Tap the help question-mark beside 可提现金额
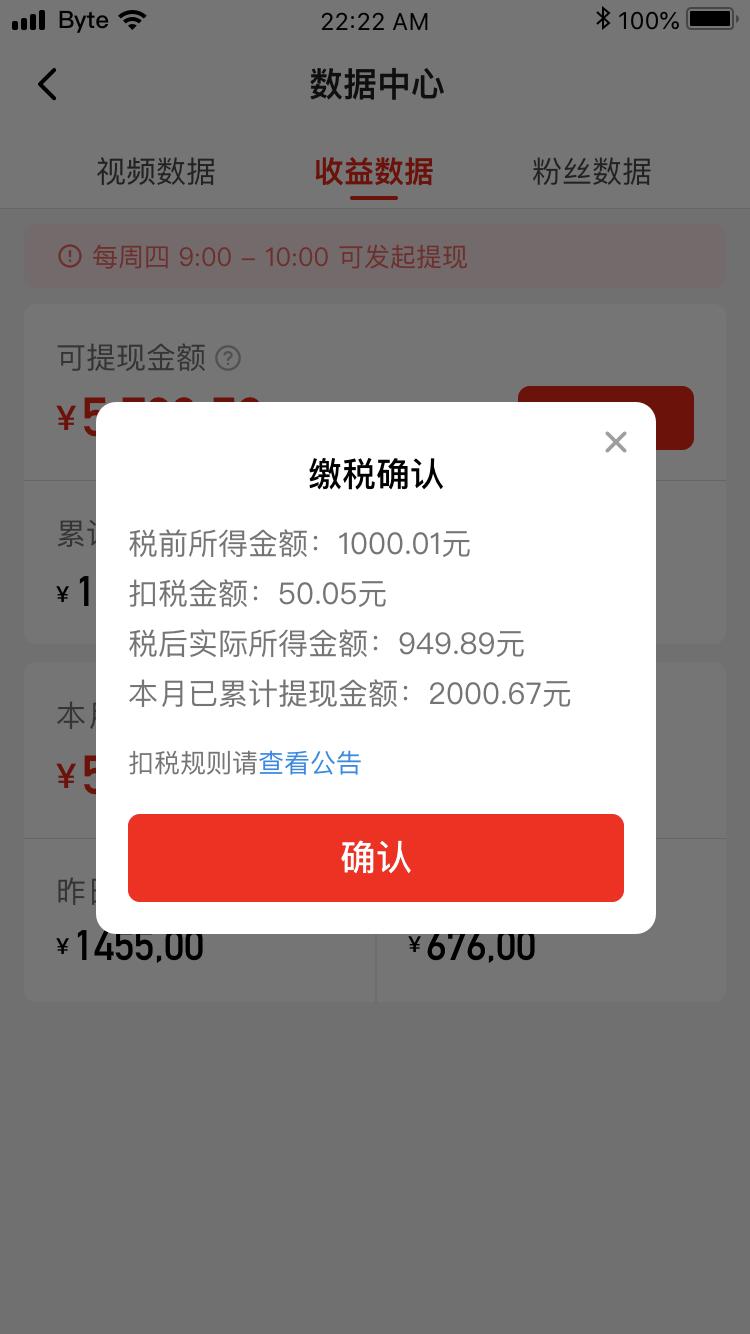Screen dimensions: 750x1334 click(x=227, y=358)
